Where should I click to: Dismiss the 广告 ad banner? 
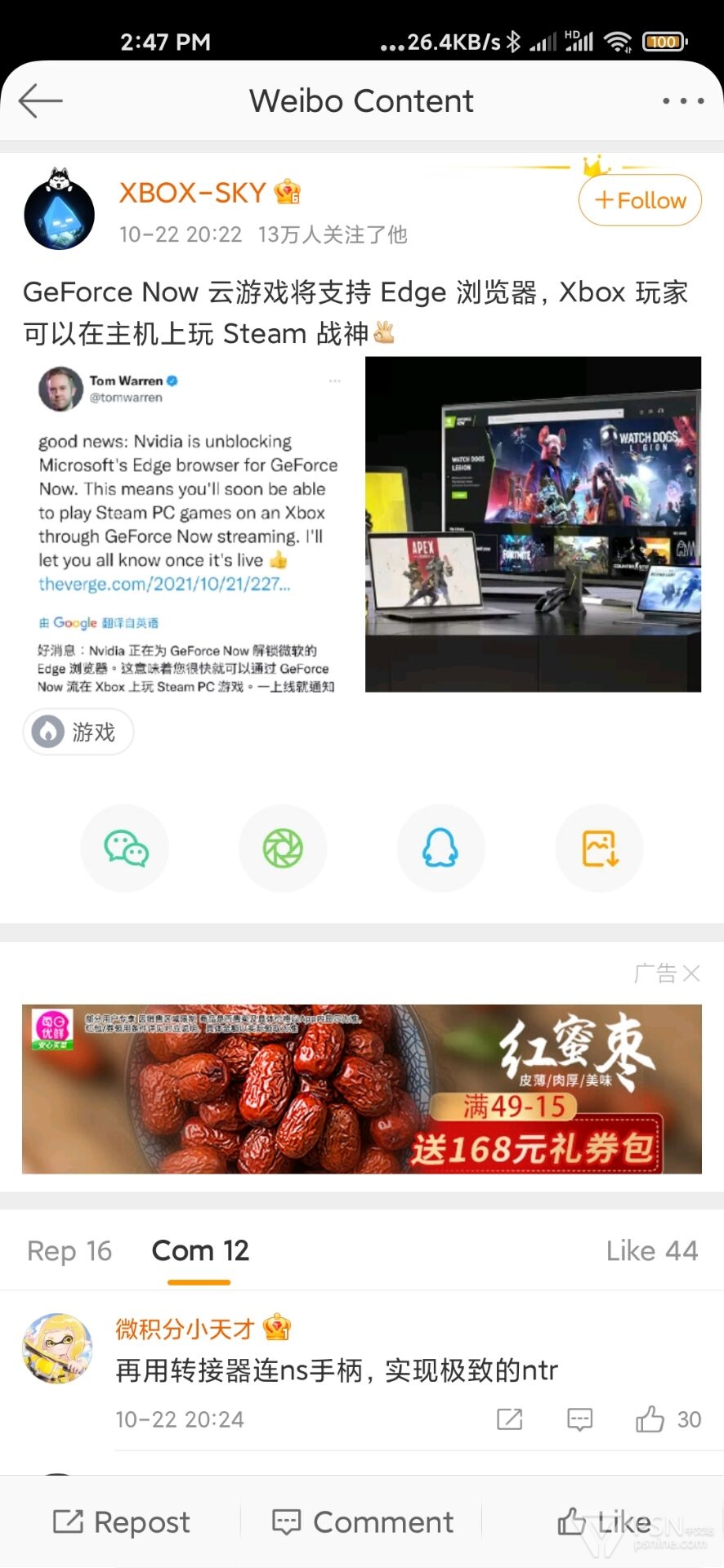[691, 973]
